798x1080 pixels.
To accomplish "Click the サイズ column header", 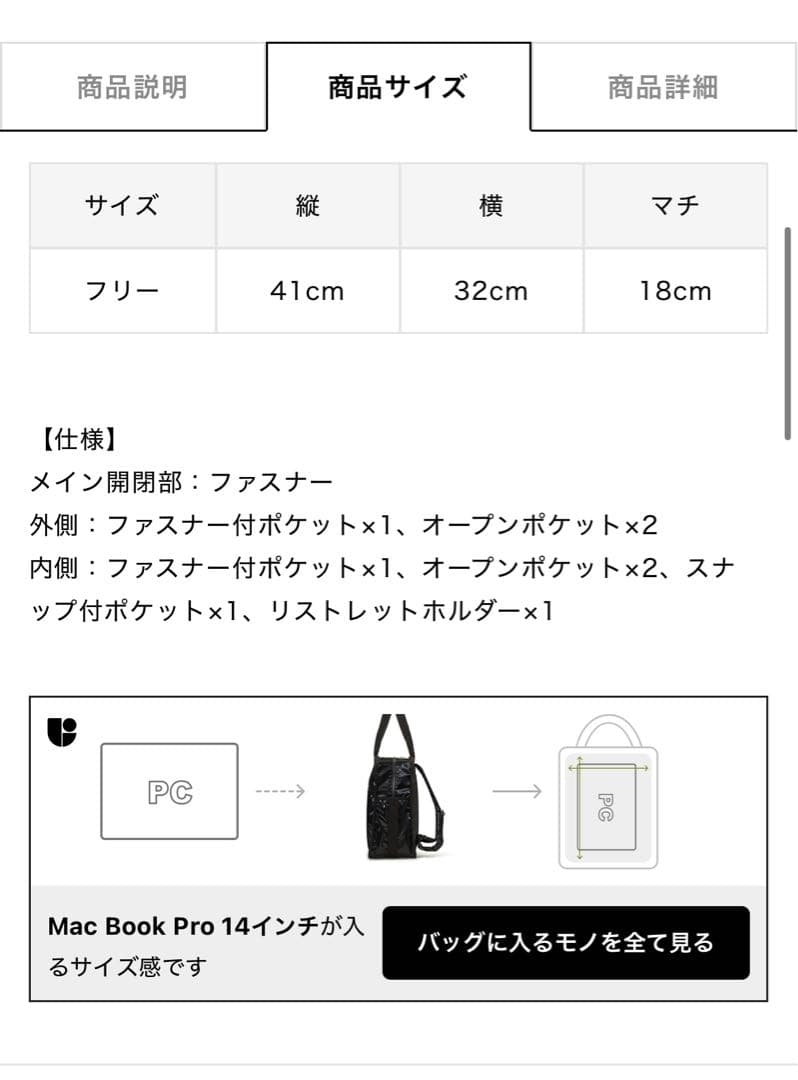I will (x=123, y=206).
